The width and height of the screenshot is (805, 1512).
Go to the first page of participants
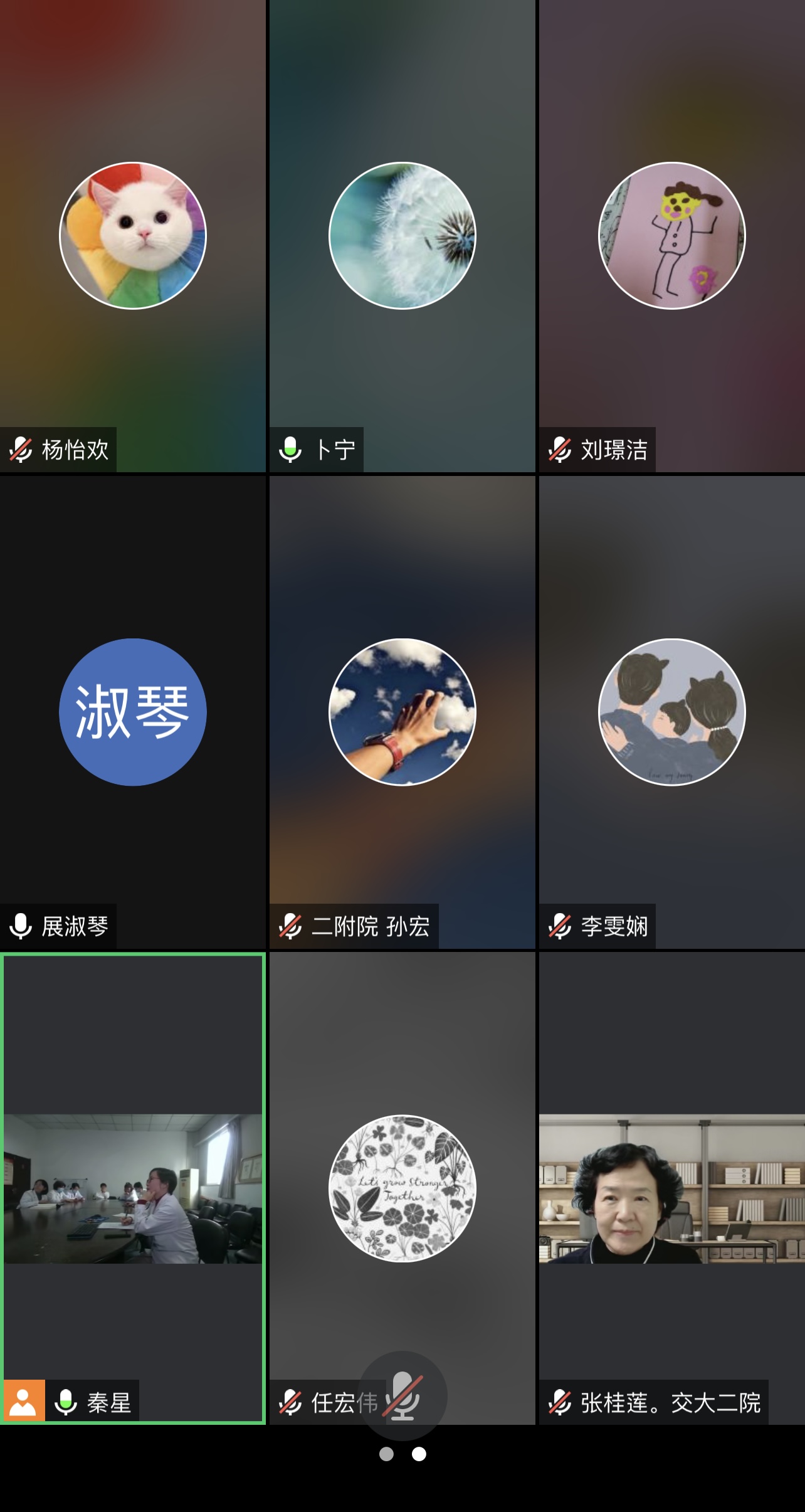[x=387, y=1454]
